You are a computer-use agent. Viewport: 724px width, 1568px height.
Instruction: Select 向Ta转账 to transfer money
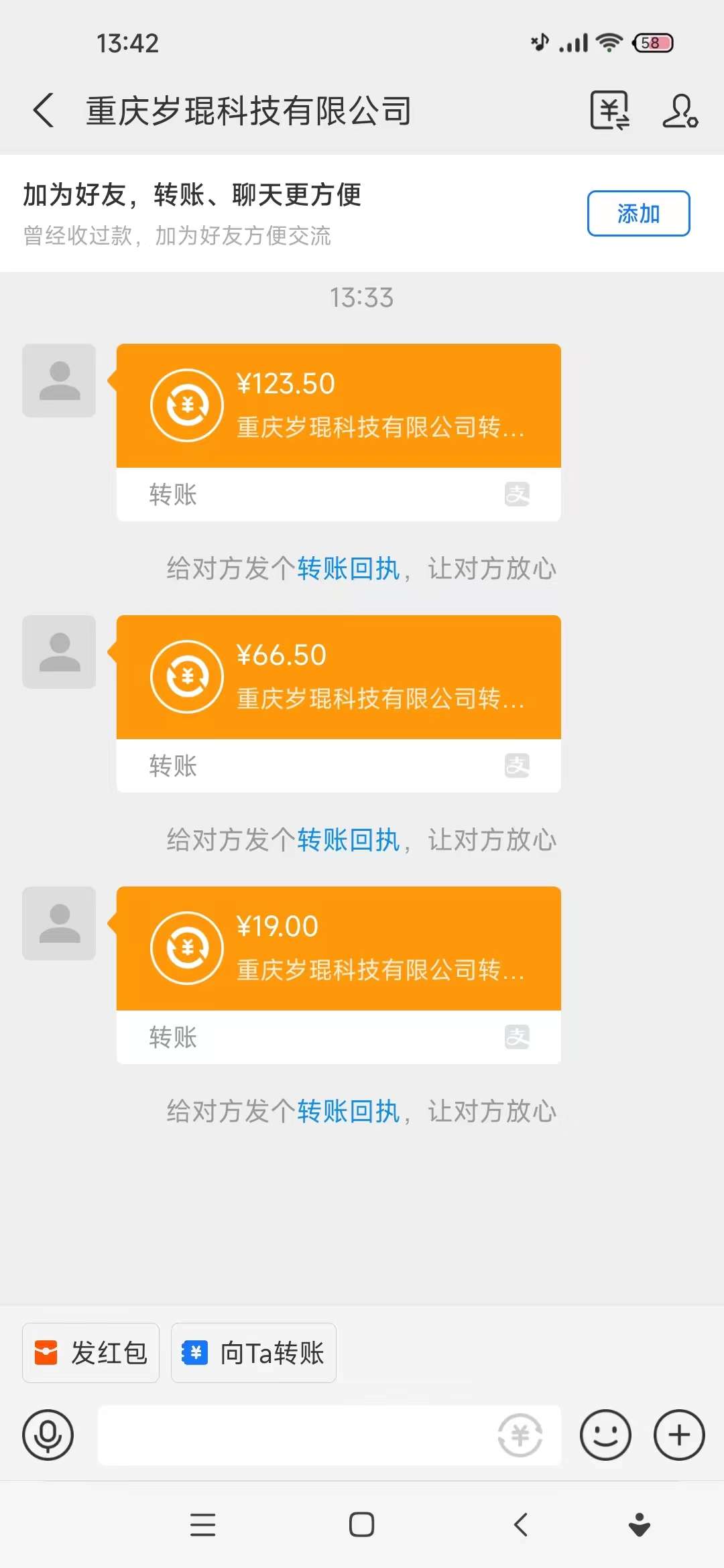[x=253, y=1353]
